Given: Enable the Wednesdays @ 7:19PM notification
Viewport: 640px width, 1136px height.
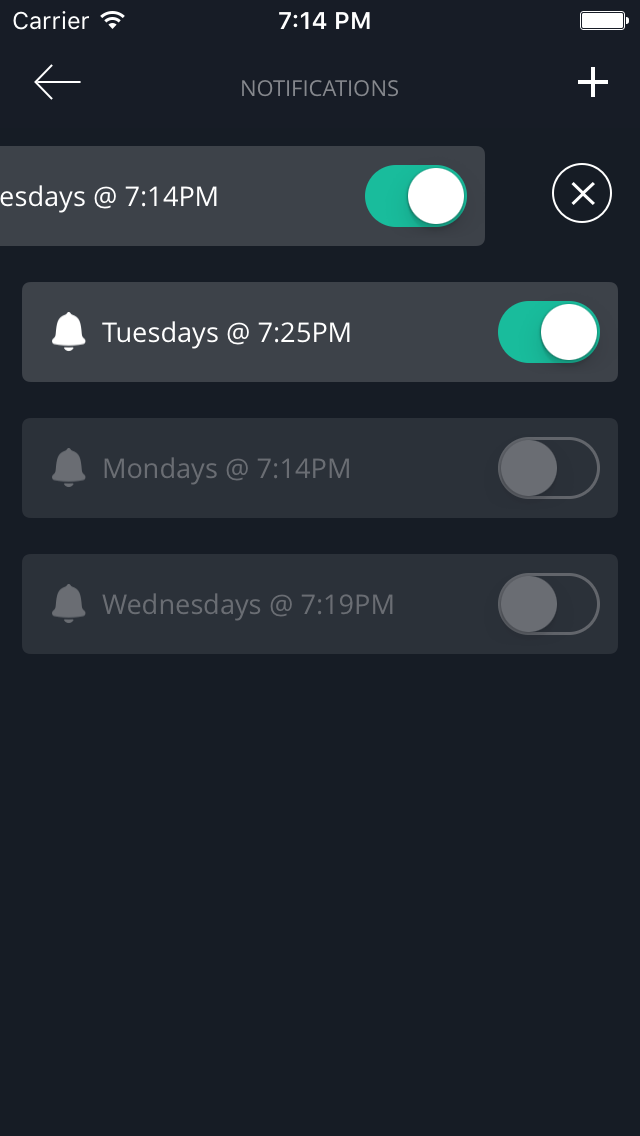Looking at the screenshot, I should [x=548, y=604].
